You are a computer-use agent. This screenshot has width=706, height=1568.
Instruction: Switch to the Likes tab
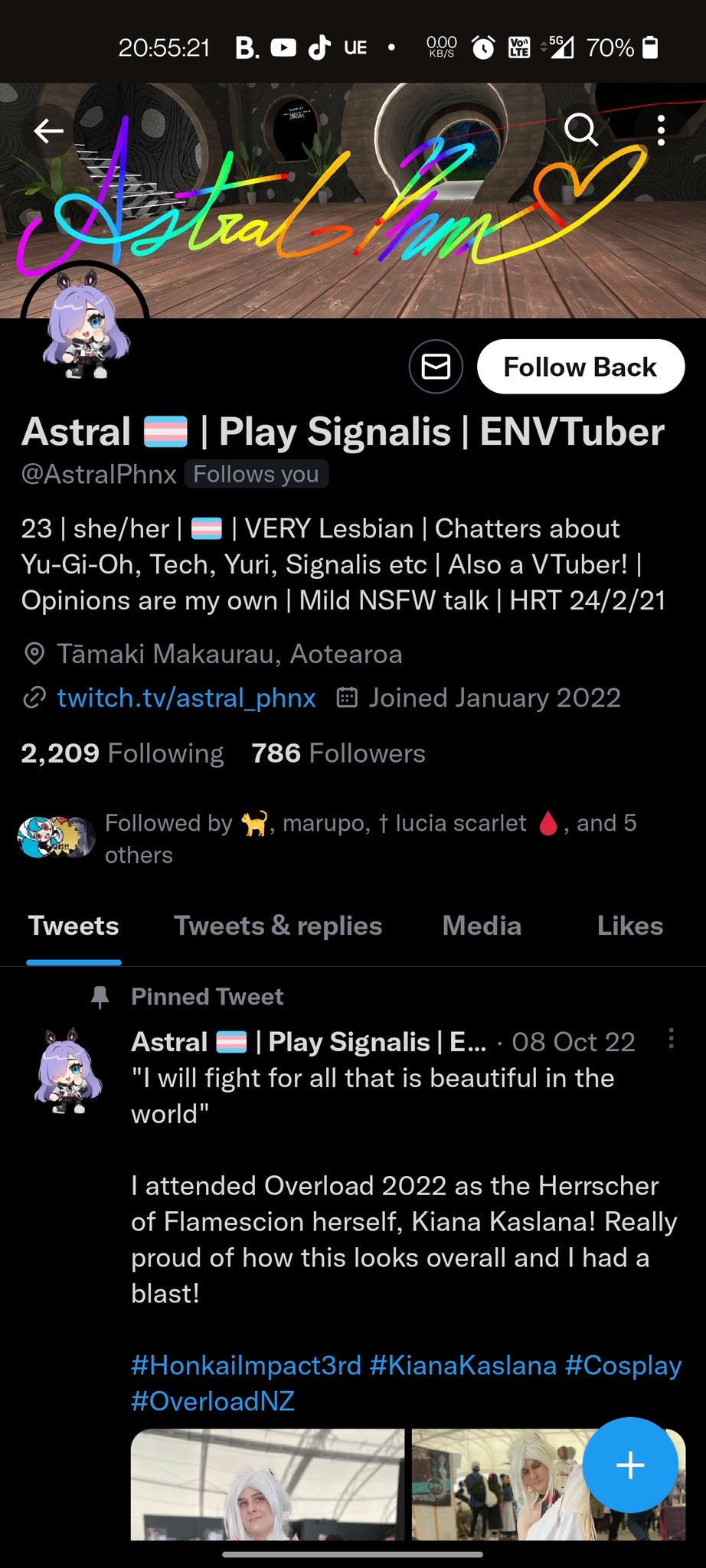(629, 926)
